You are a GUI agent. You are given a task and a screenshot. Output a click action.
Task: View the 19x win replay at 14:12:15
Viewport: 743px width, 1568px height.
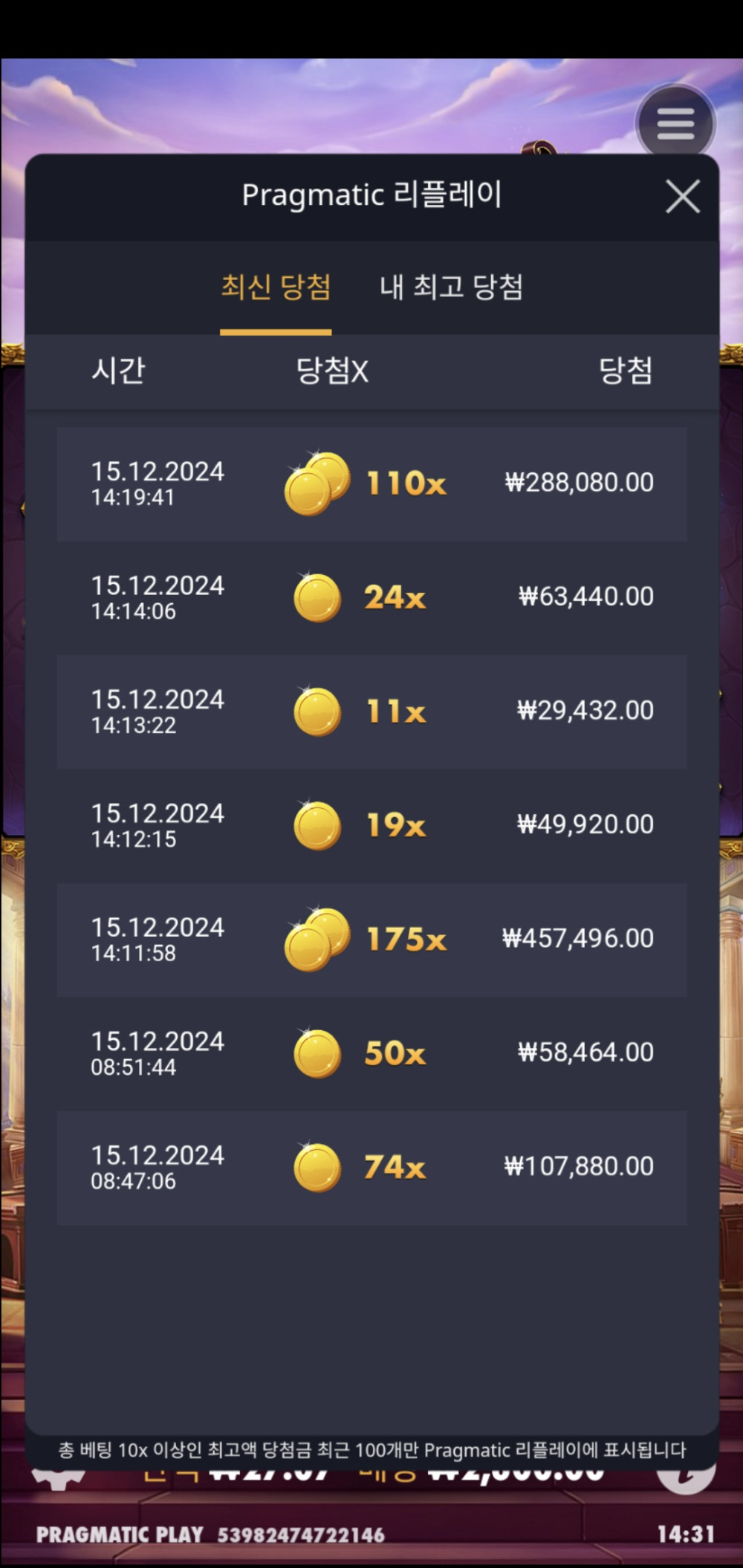371,825
